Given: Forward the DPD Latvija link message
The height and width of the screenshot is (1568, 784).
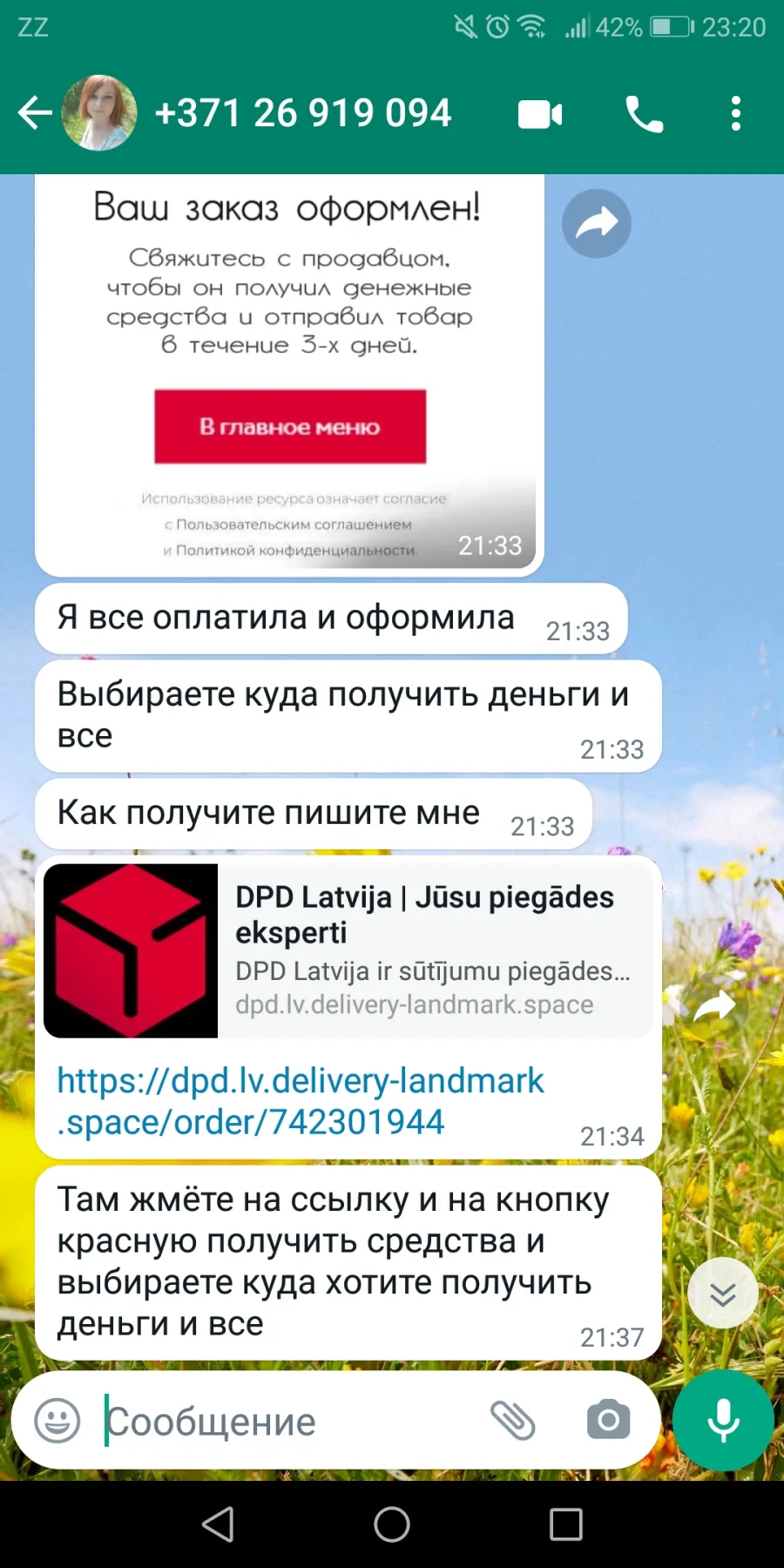Looking at the screenshot, I should click(714, 1007).
